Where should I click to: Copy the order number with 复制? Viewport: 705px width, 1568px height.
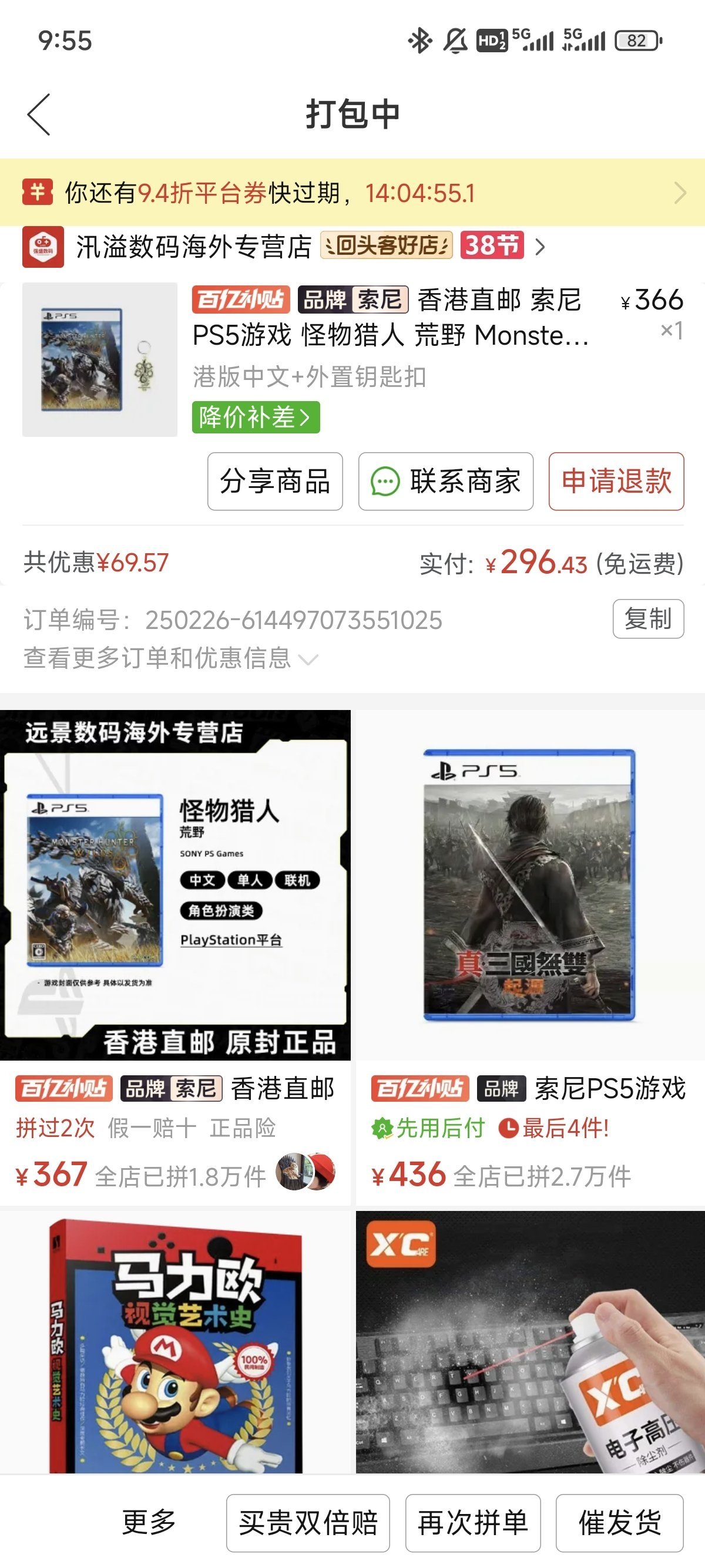click(x=648, y=619)
